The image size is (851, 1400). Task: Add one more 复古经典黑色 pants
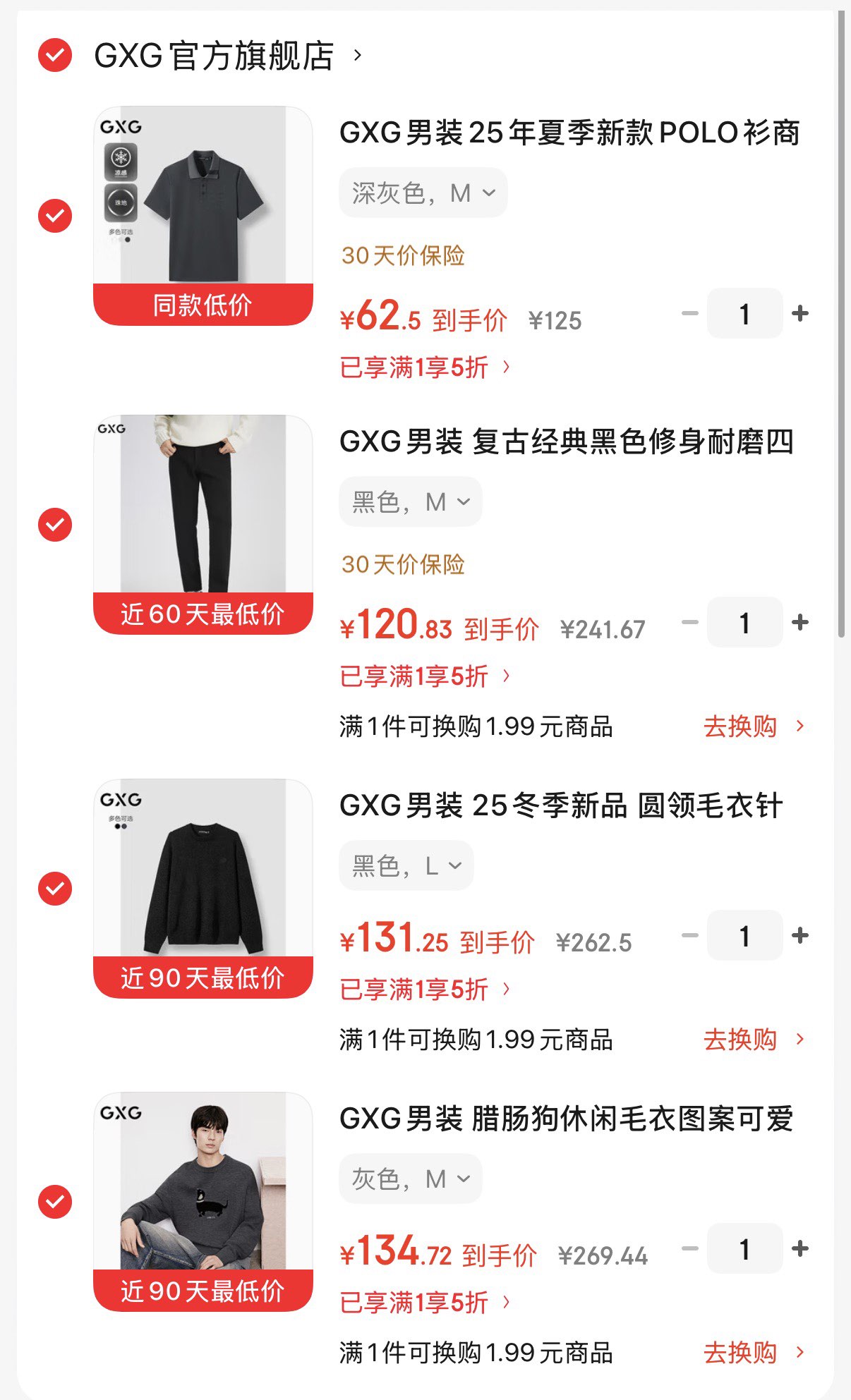point(800,622)
